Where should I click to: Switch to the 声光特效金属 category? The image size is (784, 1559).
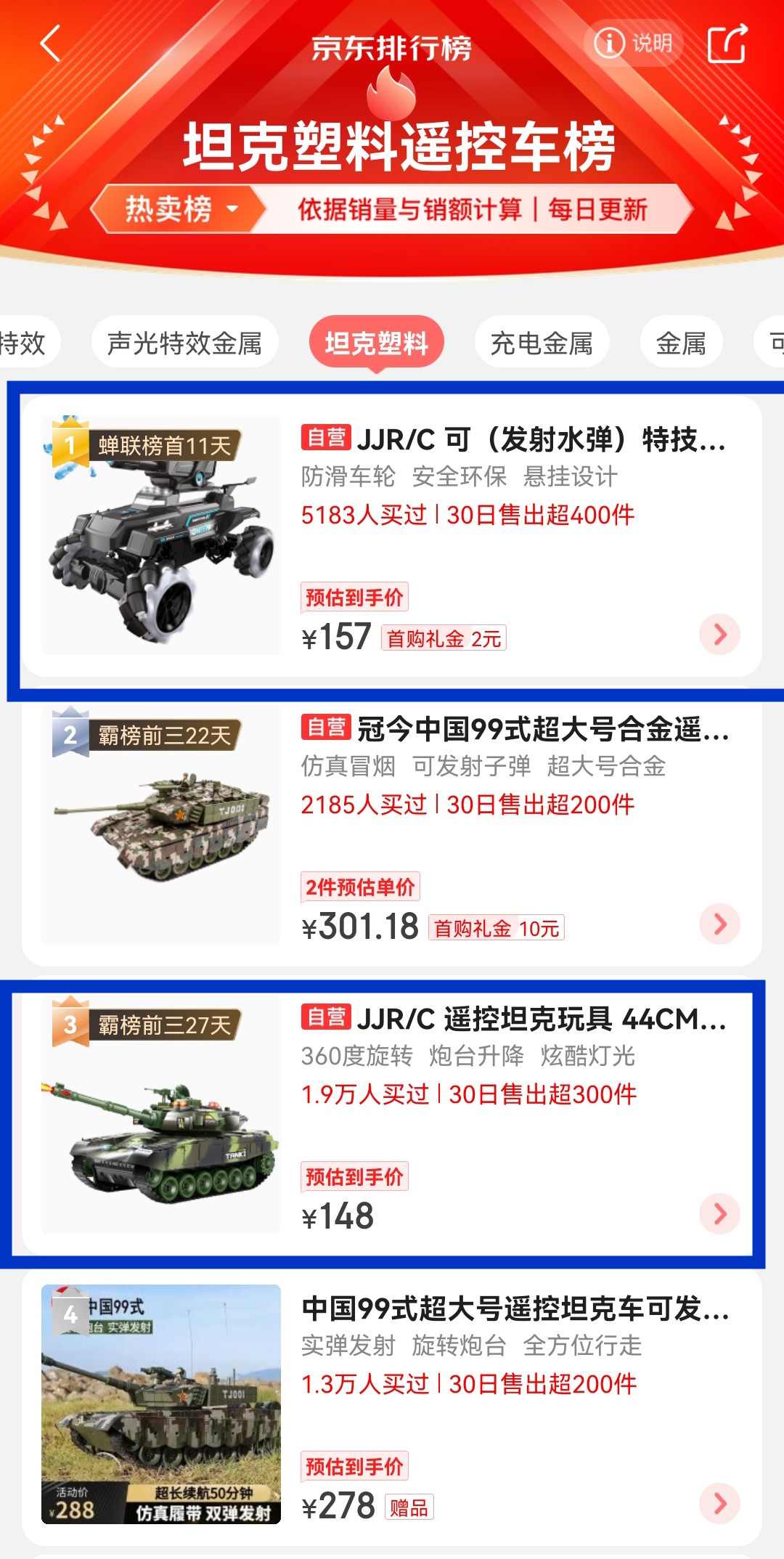click(184, 343)
